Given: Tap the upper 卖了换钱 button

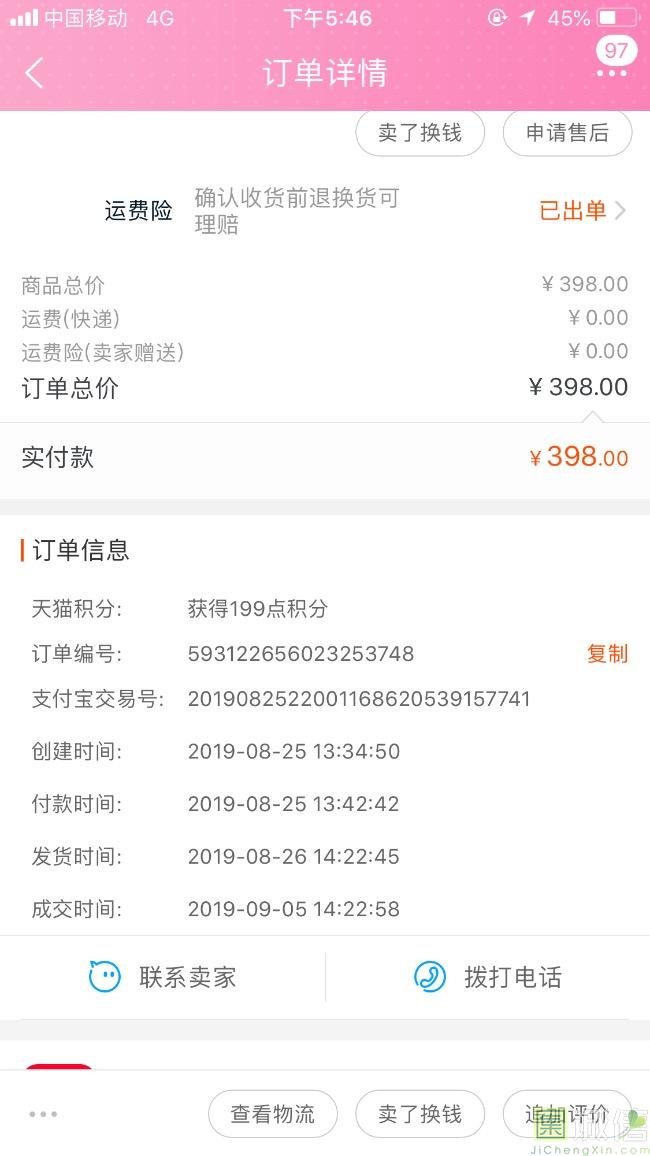Looking at the screenshot, I should tap(420, 133).
